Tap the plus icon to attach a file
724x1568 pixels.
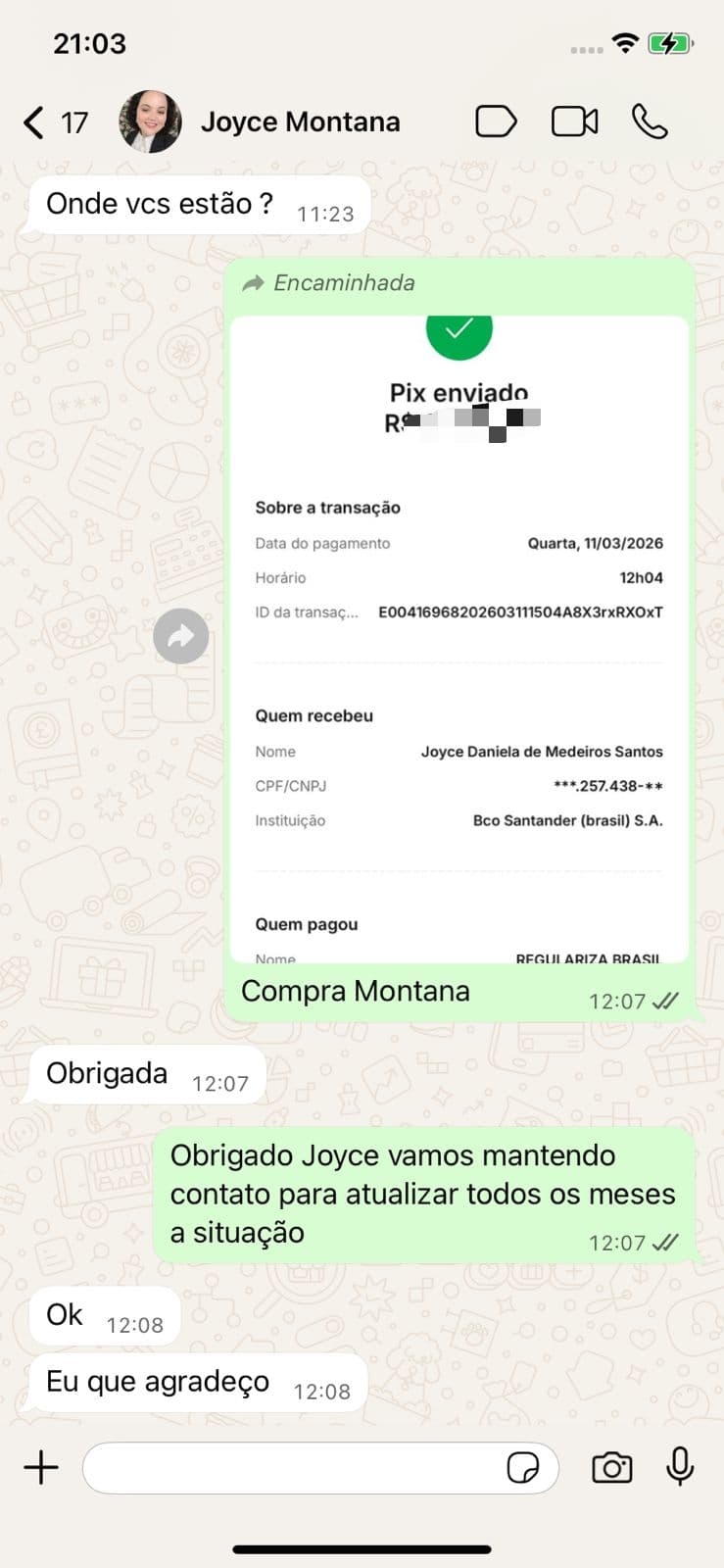(x=40, y=1467)
